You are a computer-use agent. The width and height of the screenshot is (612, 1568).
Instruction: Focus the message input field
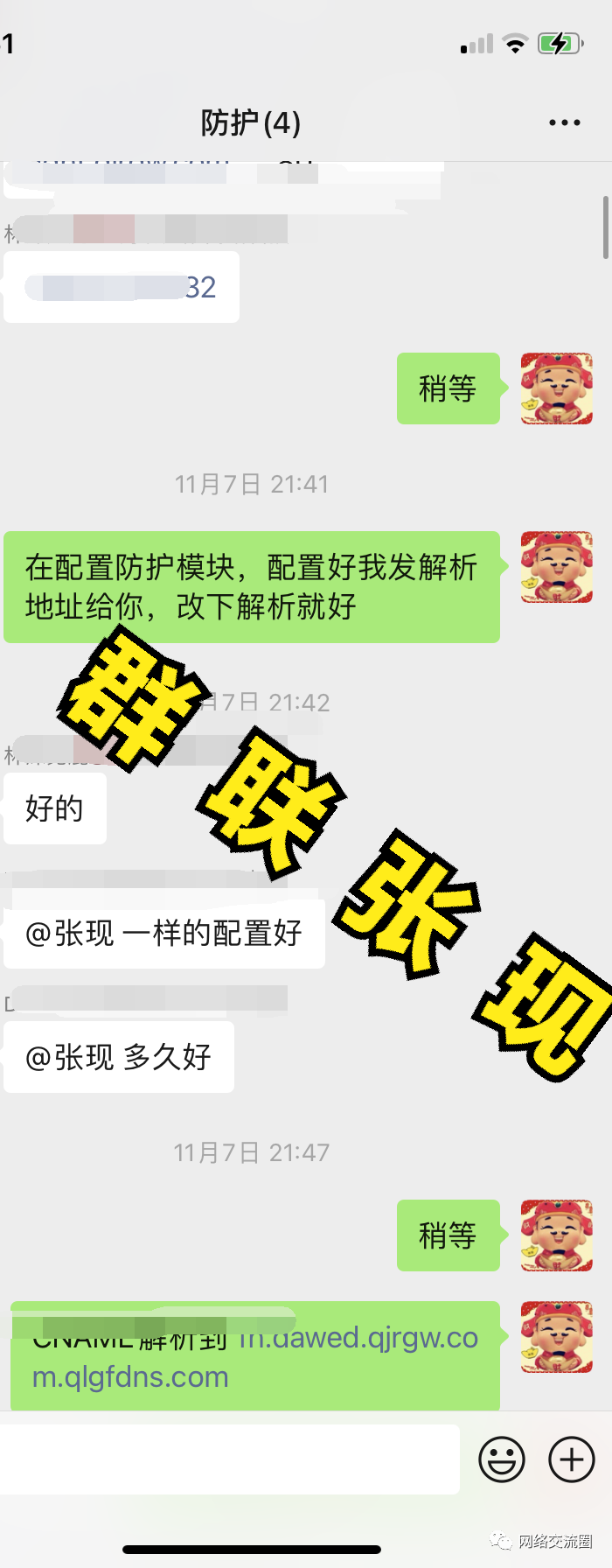tap(229, 1459)
